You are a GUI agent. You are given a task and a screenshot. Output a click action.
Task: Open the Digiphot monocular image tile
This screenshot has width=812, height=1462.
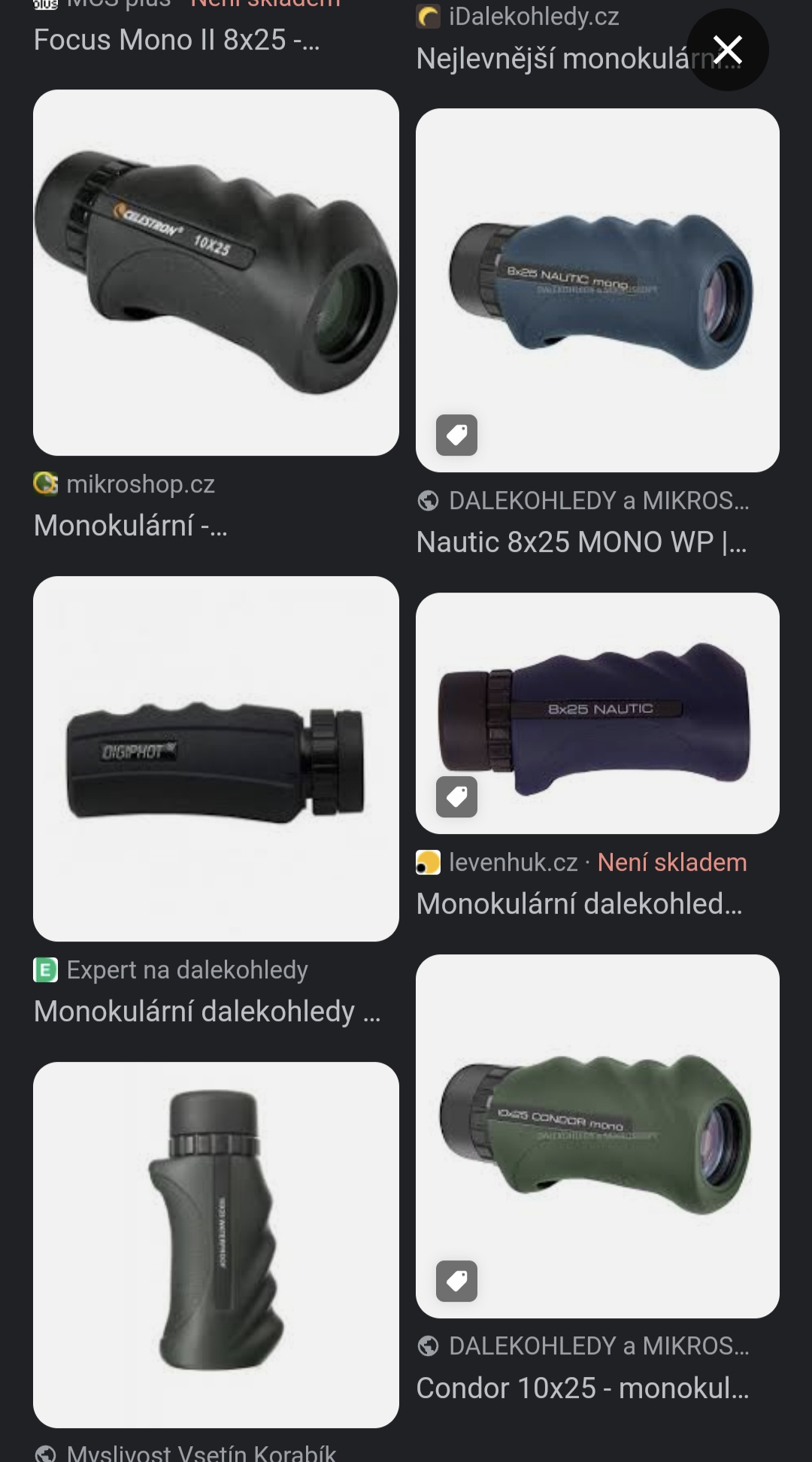tap(216, 759)
